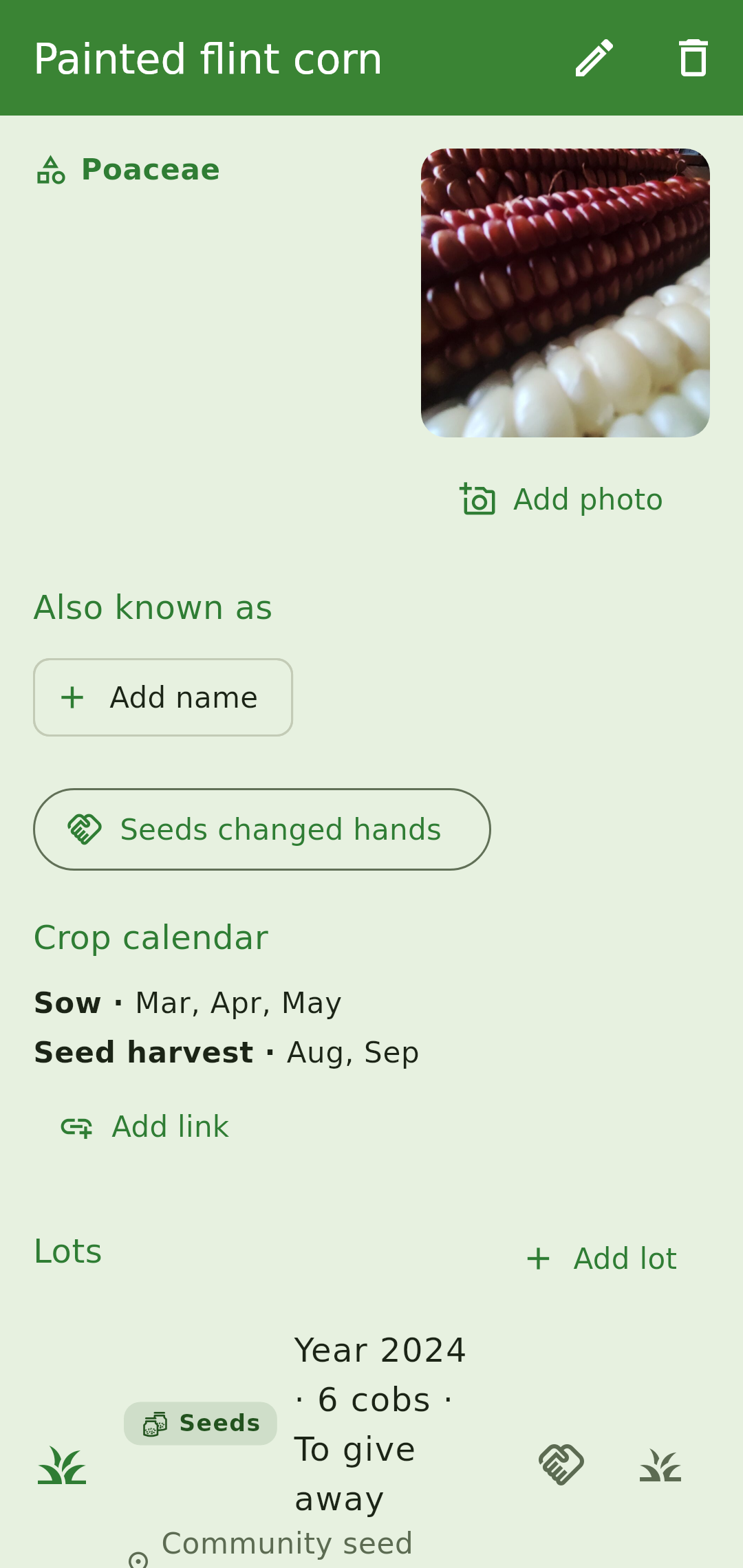Add an alternative name
743x1568 pixels.
pos(163,697)
